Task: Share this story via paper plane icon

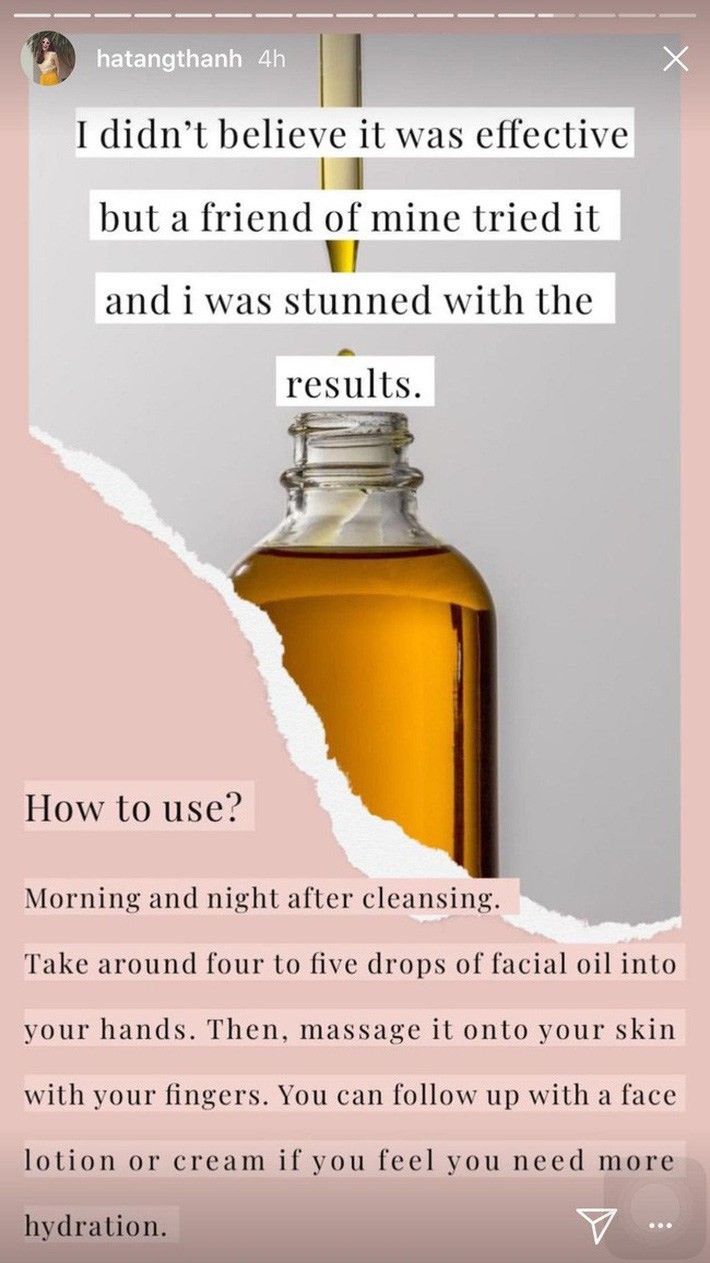Action: pos(597,1224)
